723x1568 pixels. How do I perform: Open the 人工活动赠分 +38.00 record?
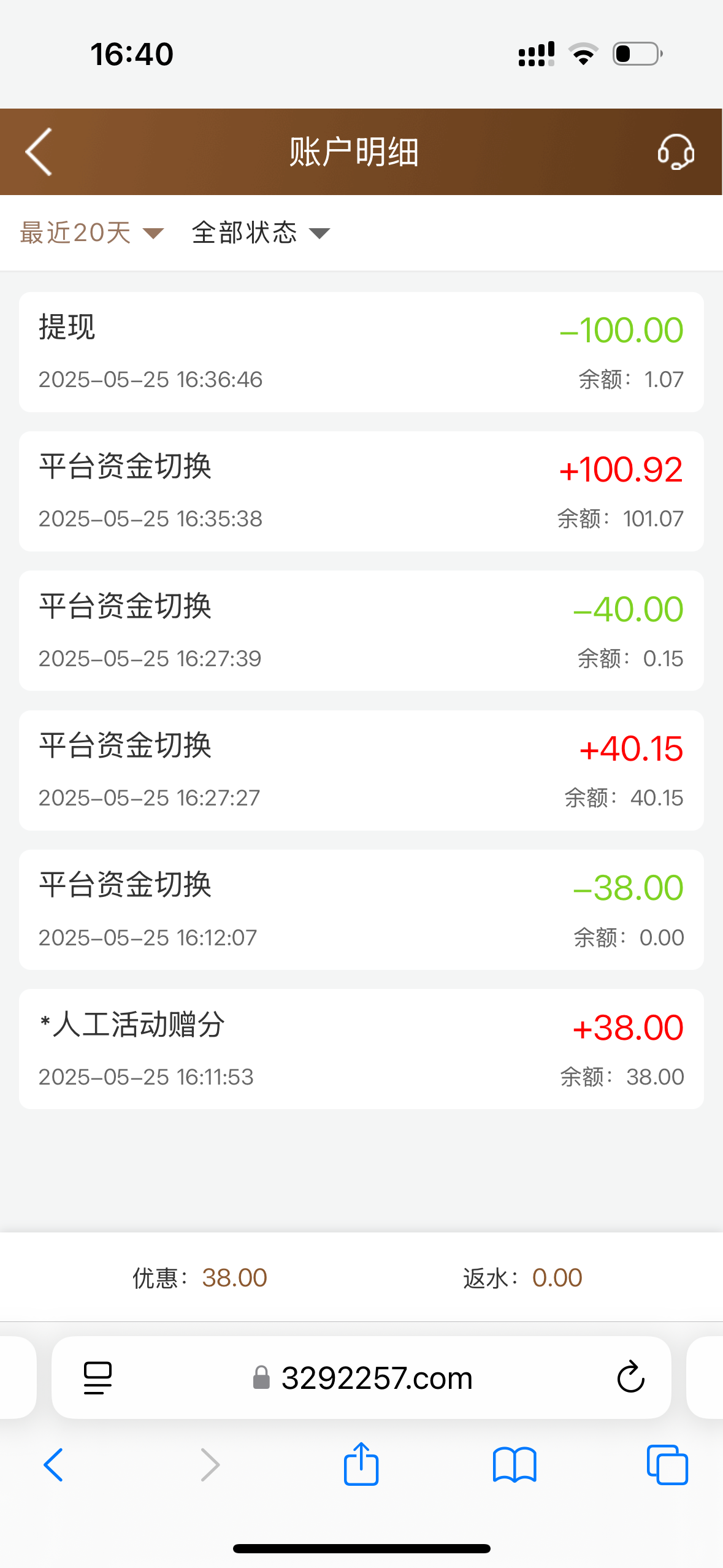point(361,1049)
